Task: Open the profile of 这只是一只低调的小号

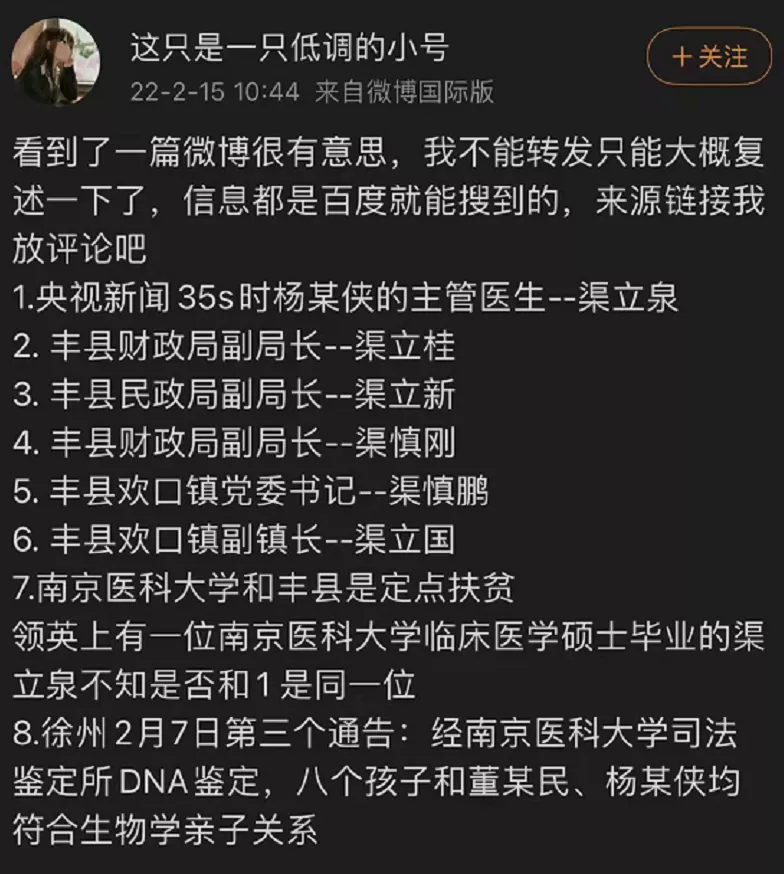Action: pos(289,46)
